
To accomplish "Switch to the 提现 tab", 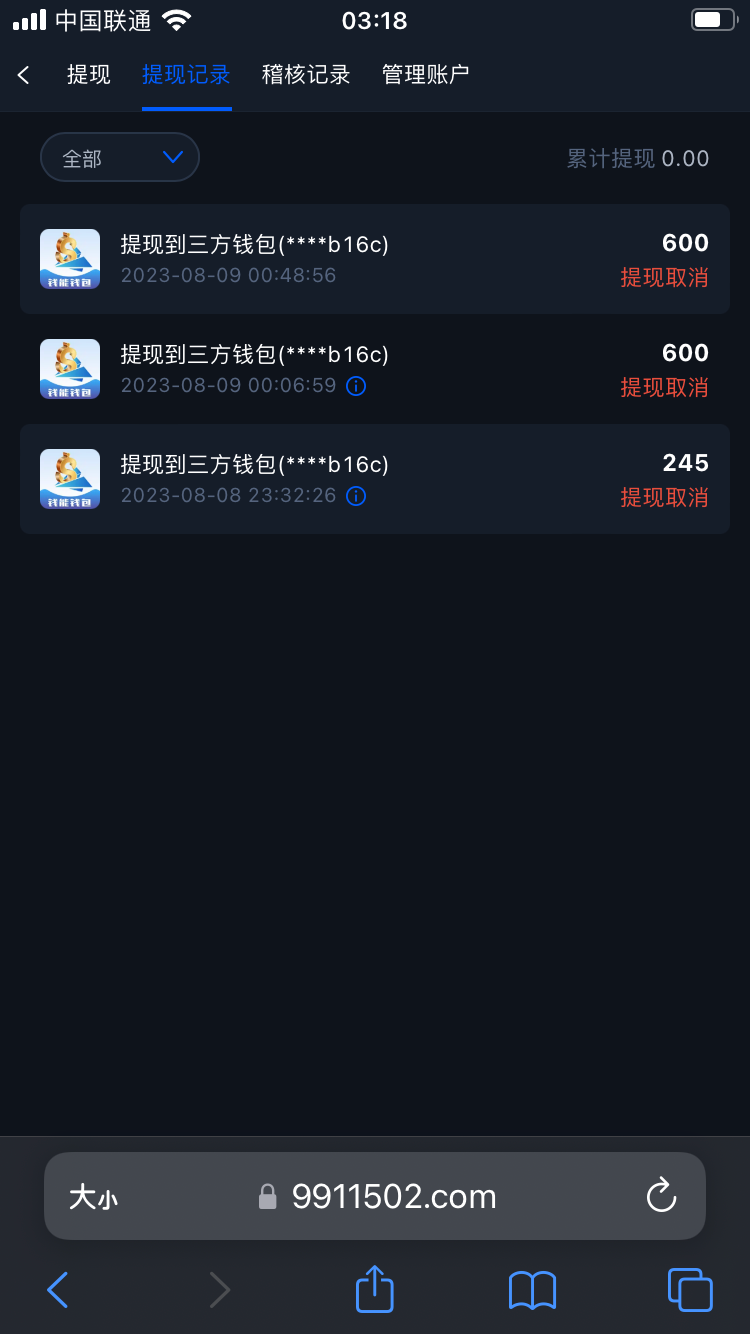I will pos(88,75).
